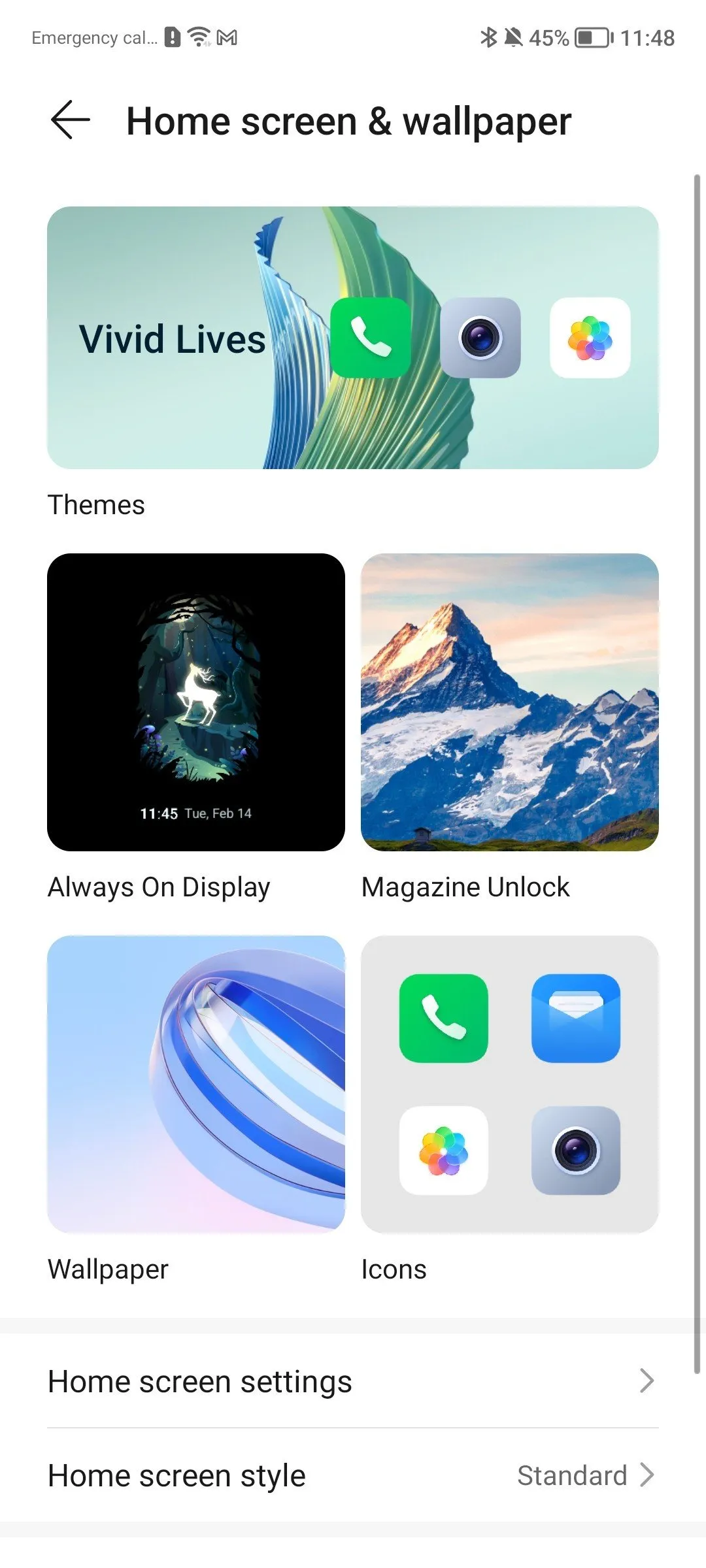
Task: Go back using the arrow
Action: click(x=70, y=120)
